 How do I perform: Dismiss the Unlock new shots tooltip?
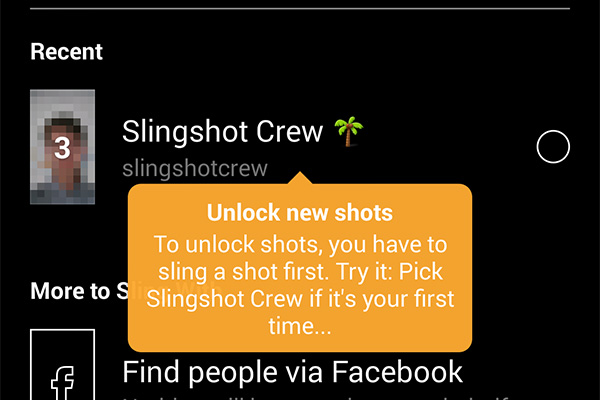(x=299, y=268)
